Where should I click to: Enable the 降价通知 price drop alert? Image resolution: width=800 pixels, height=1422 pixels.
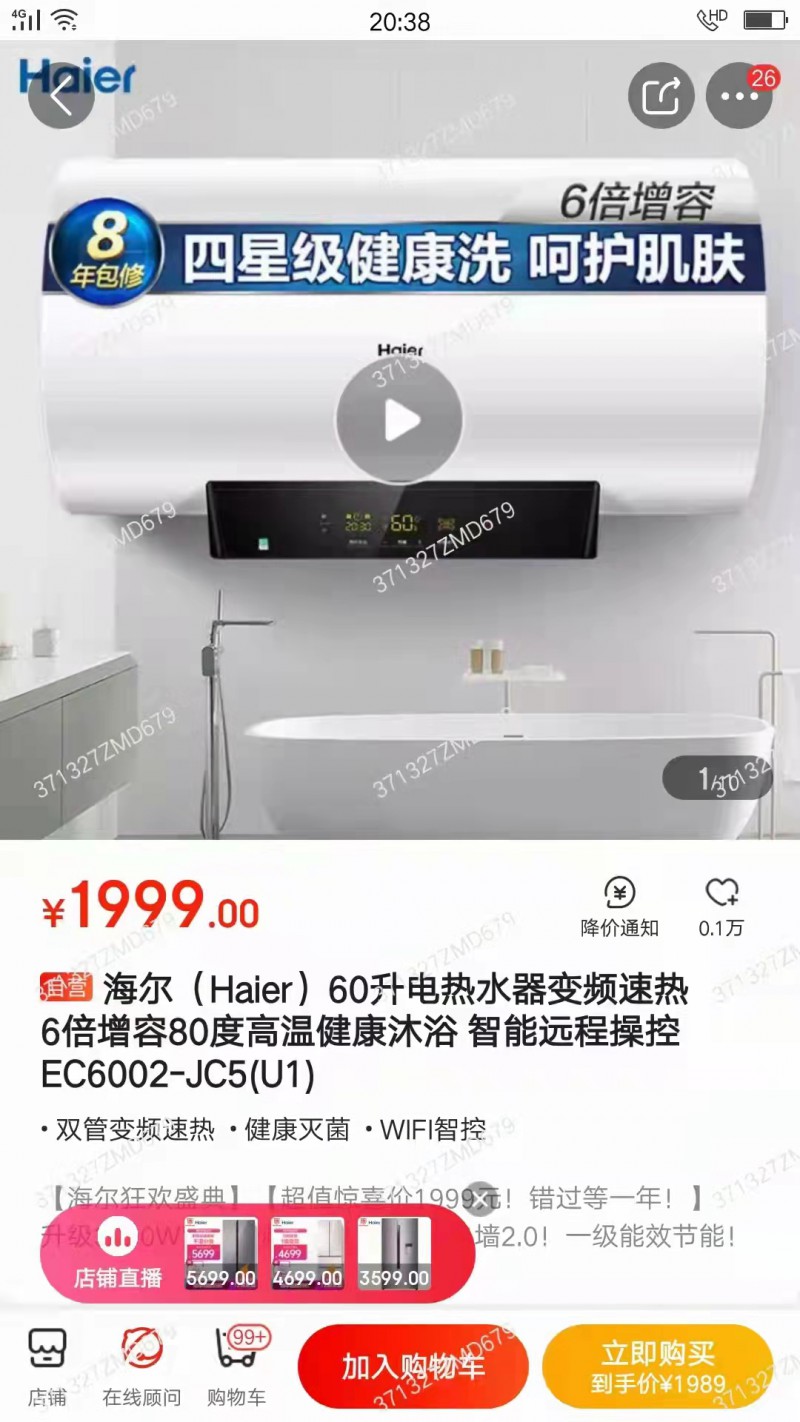620,907
